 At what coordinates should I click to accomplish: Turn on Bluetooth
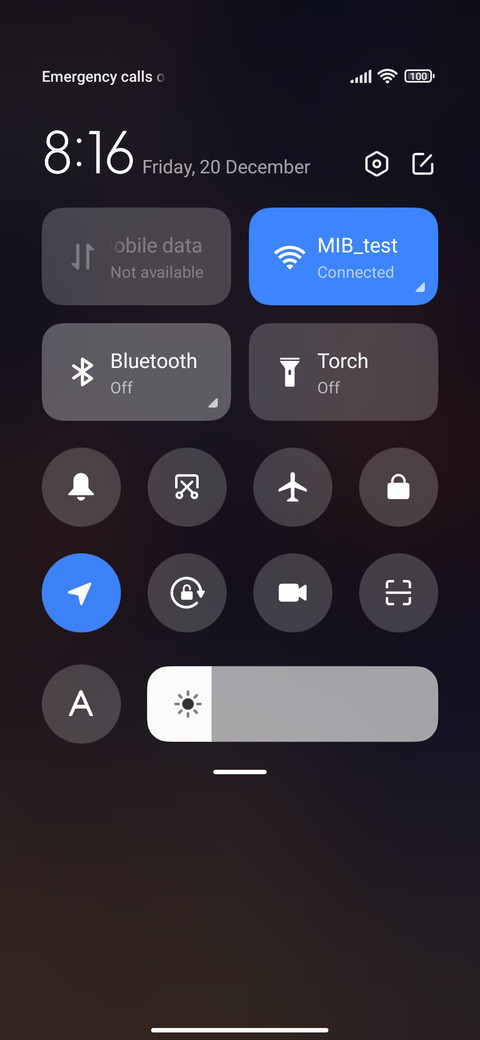137,372
